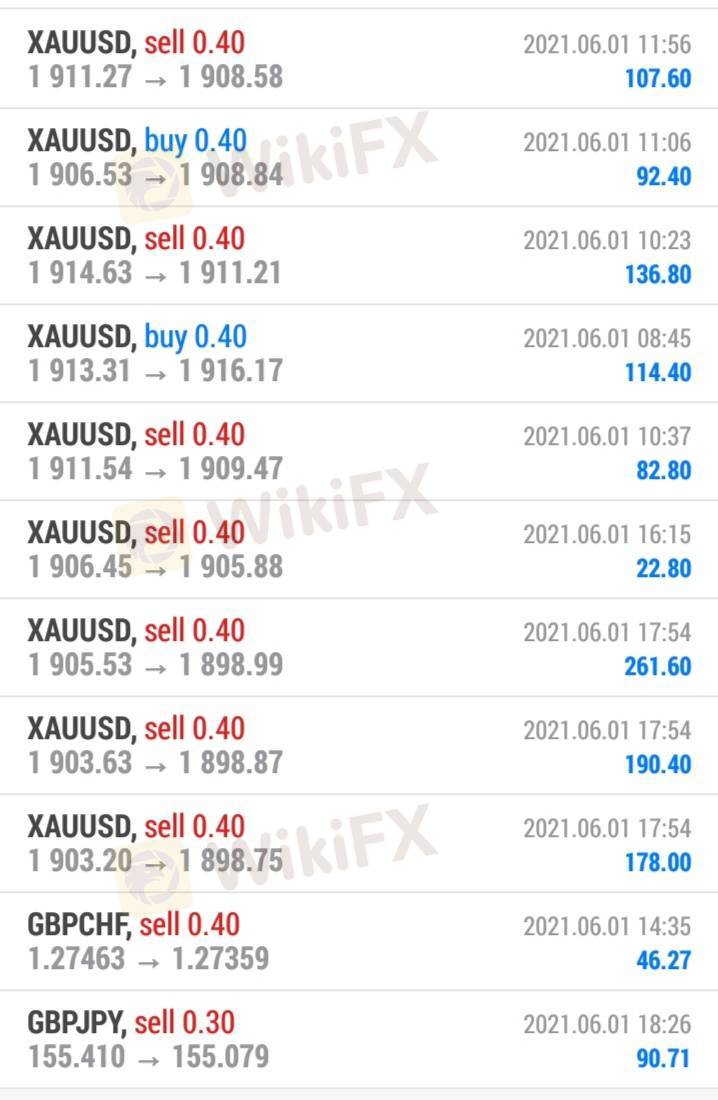718x1100 pixels.
Task: Expand the XAUUSD sell trade with profit 261.60
Action: pyautogui.click(x=359, y=648)
